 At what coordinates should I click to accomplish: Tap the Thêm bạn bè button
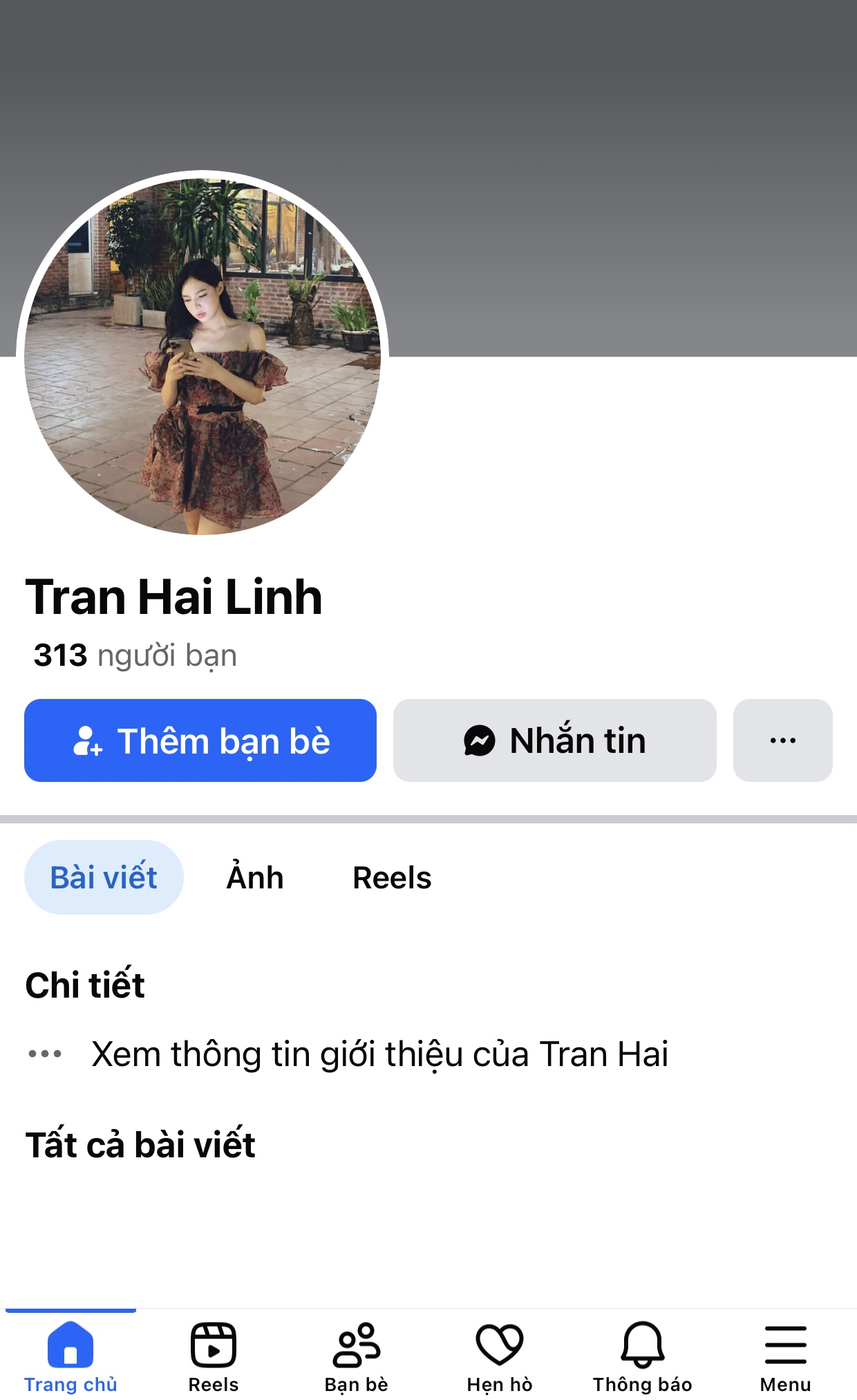pyautogui.click(x=200, y=740)
